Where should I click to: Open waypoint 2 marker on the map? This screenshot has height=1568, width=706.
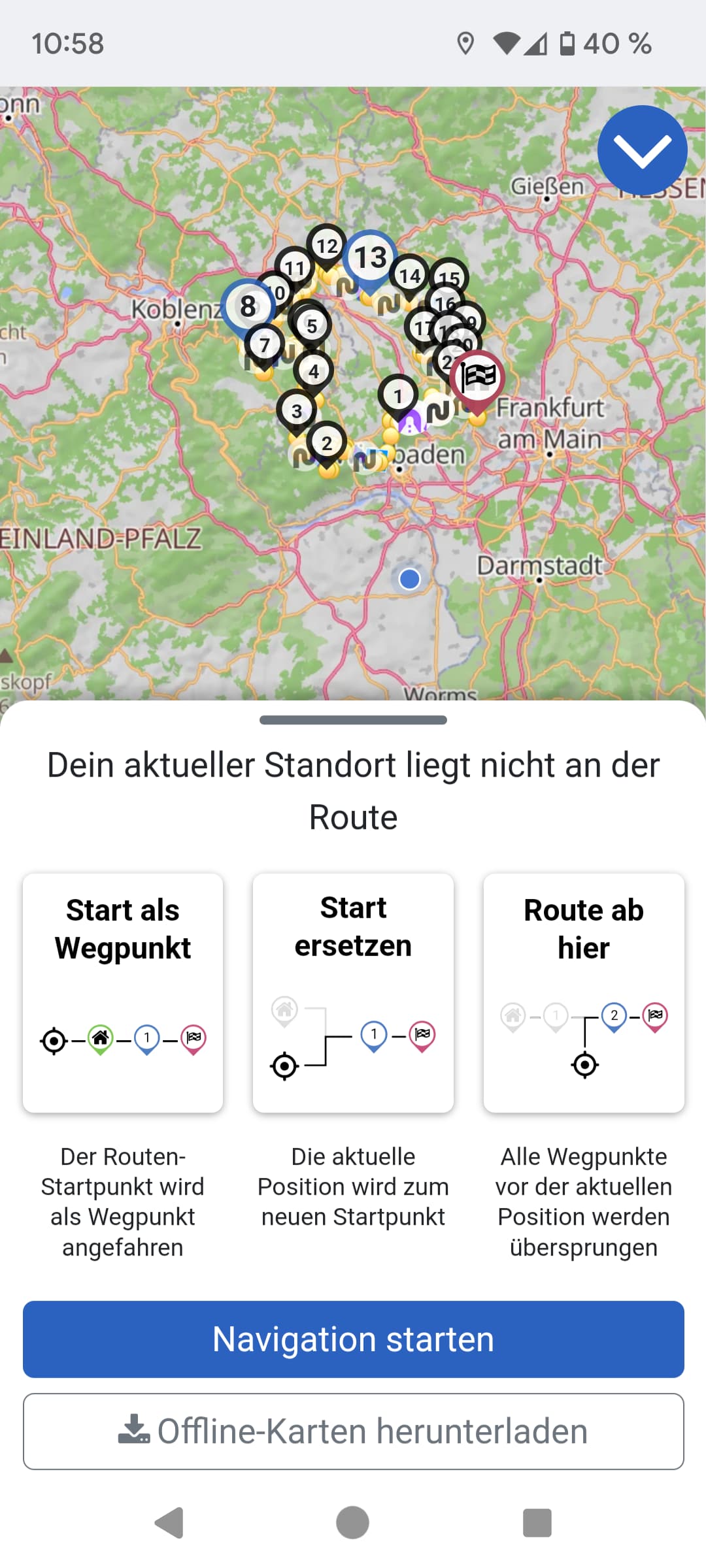[327, 446]
